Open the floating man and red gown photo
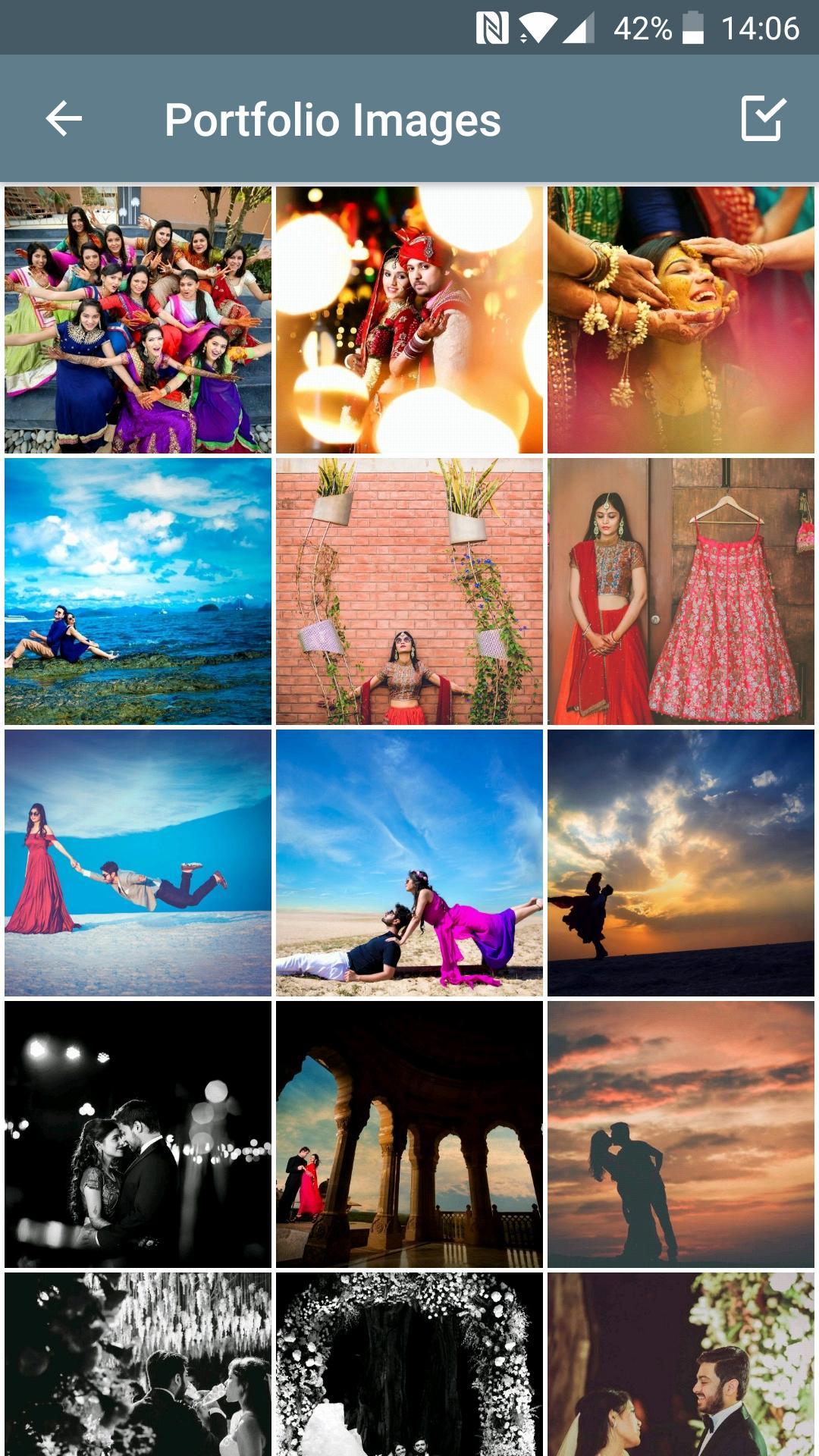This screenshot has height=1456, width=819. [x=138, y=863]
